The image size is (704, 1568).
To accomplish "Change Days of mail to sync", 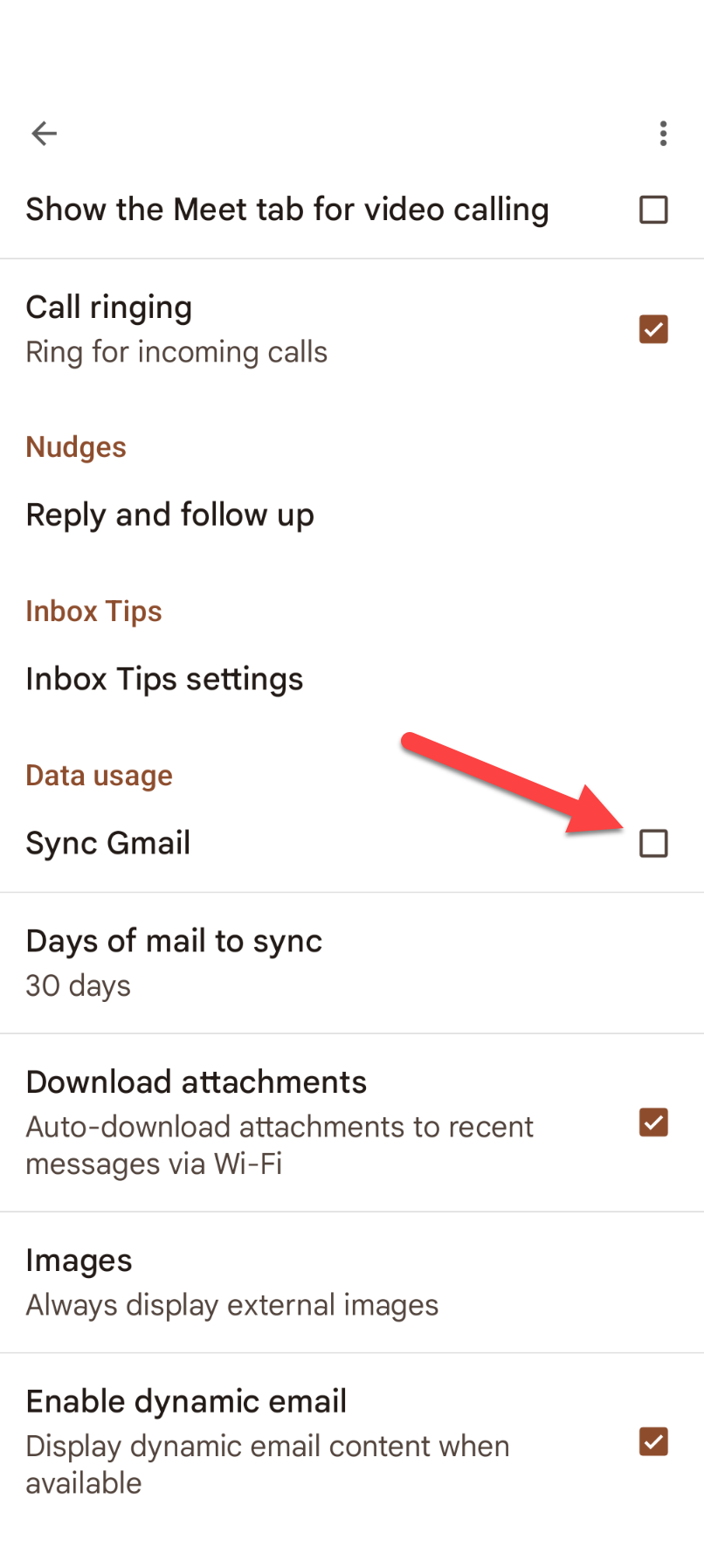I will point(175,962).
